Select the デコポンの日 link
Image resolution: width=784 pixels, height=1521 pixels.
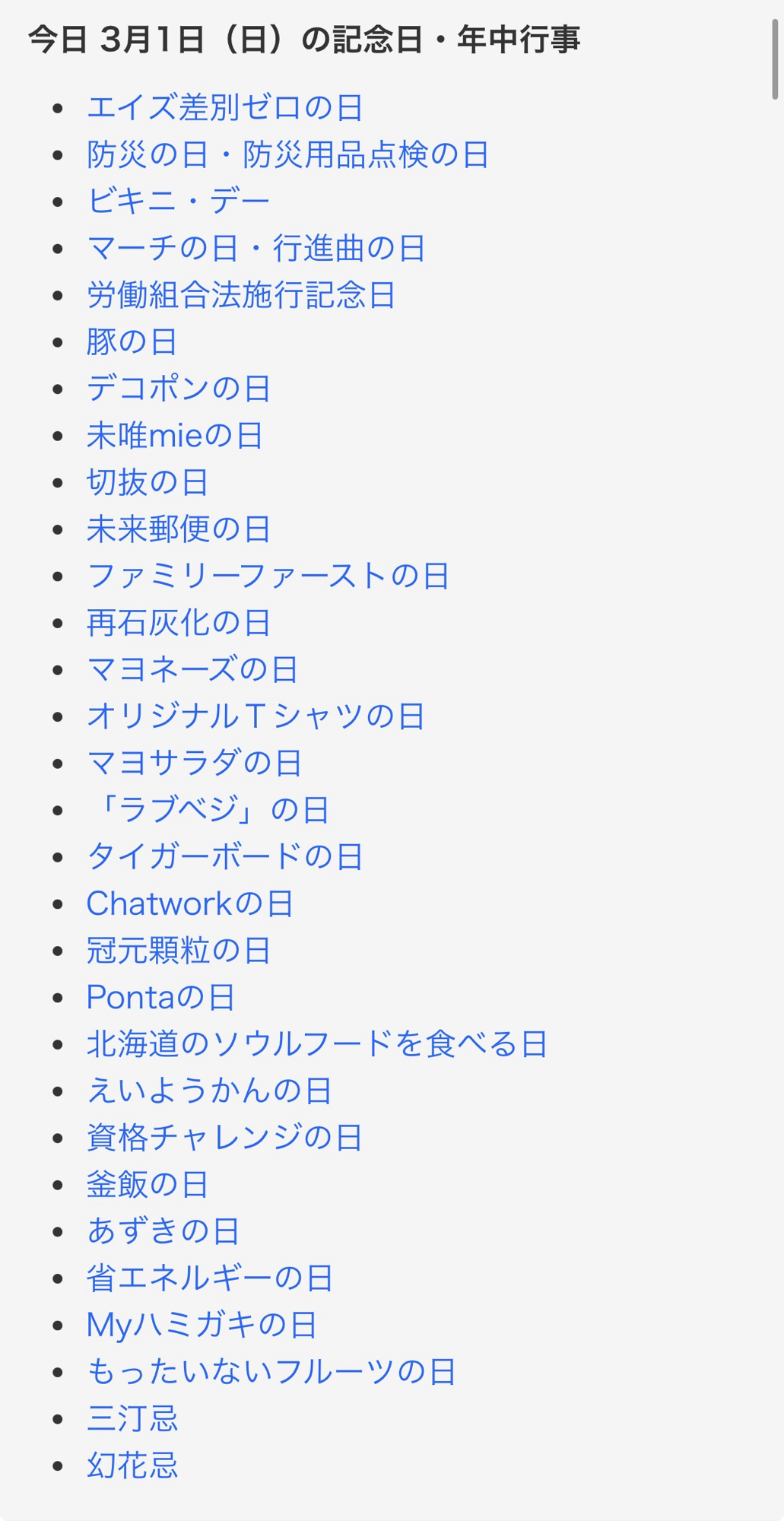178,389
